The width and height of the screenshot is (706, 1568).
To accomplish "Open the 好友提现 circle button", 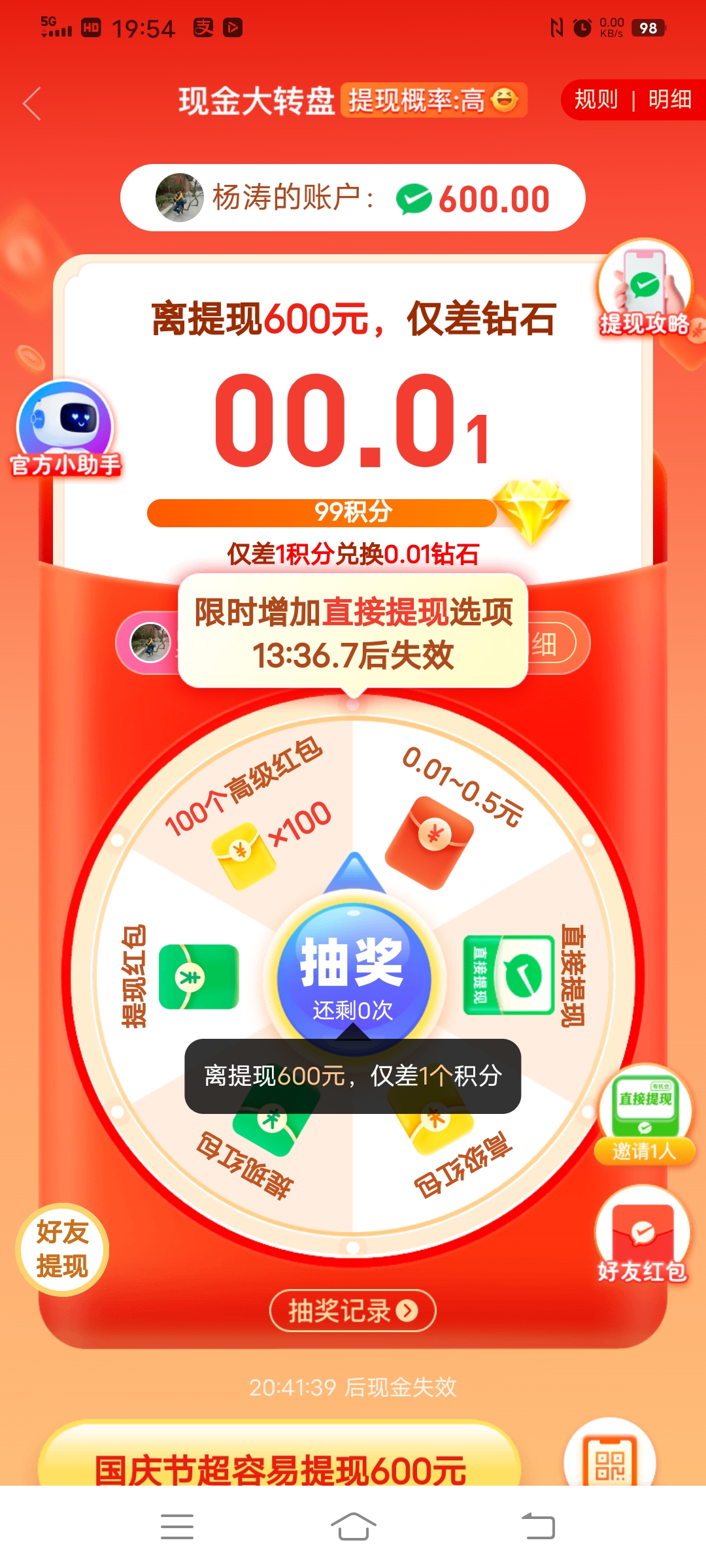I will click(x=62, y=1249).
